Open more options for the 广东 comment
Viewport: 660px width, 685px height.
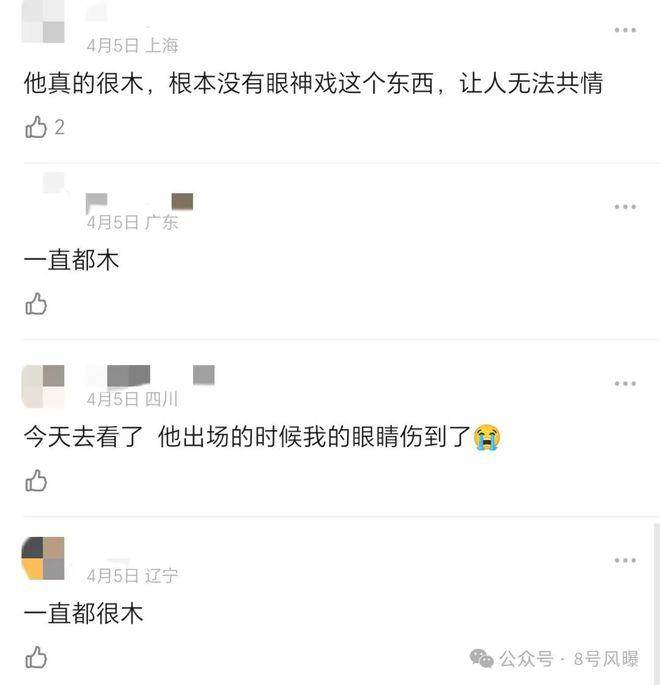pos(625,207)
